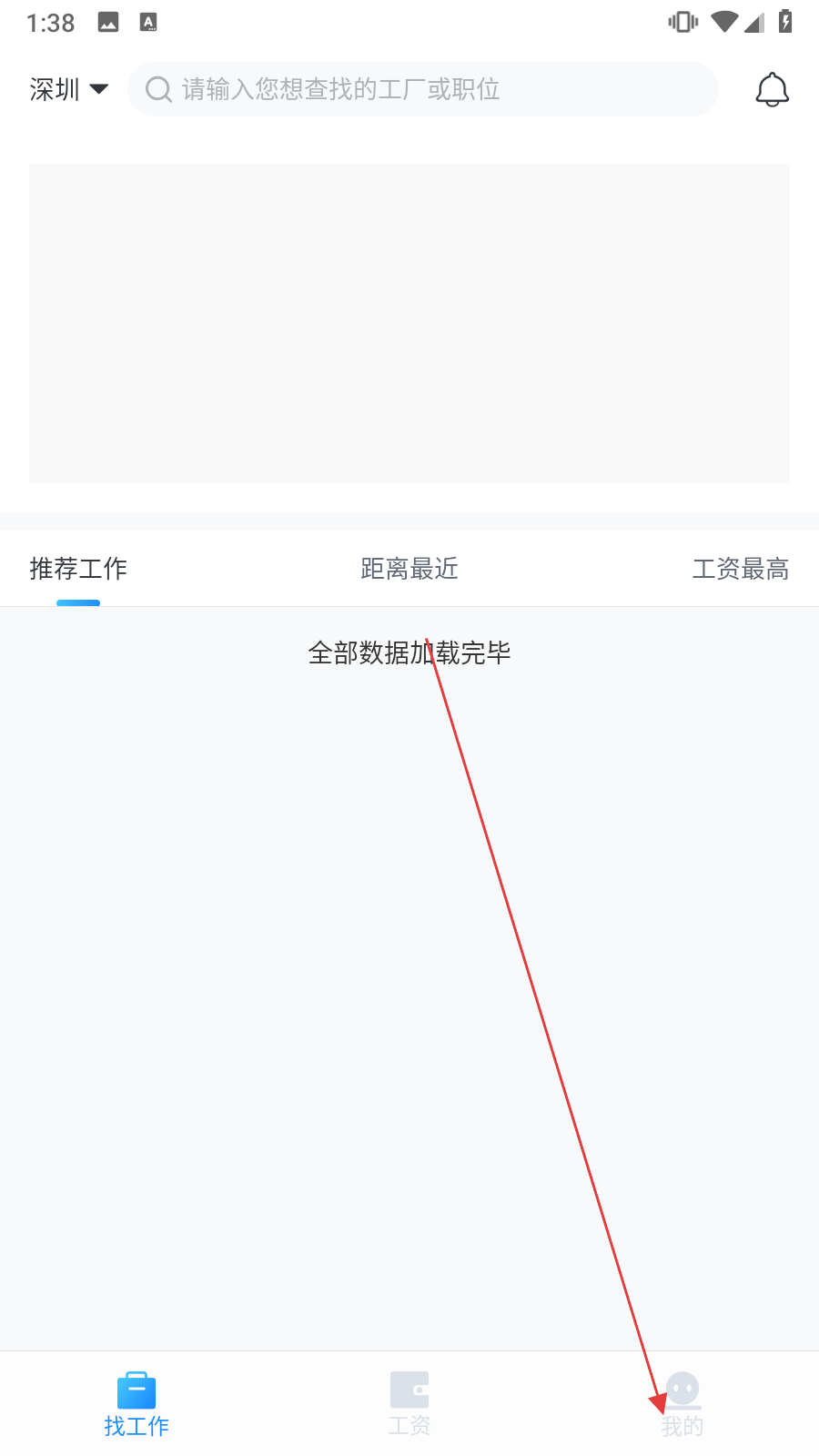Open the 深圳 city dropdown
819x1456 pixels.
coord(69,89)
